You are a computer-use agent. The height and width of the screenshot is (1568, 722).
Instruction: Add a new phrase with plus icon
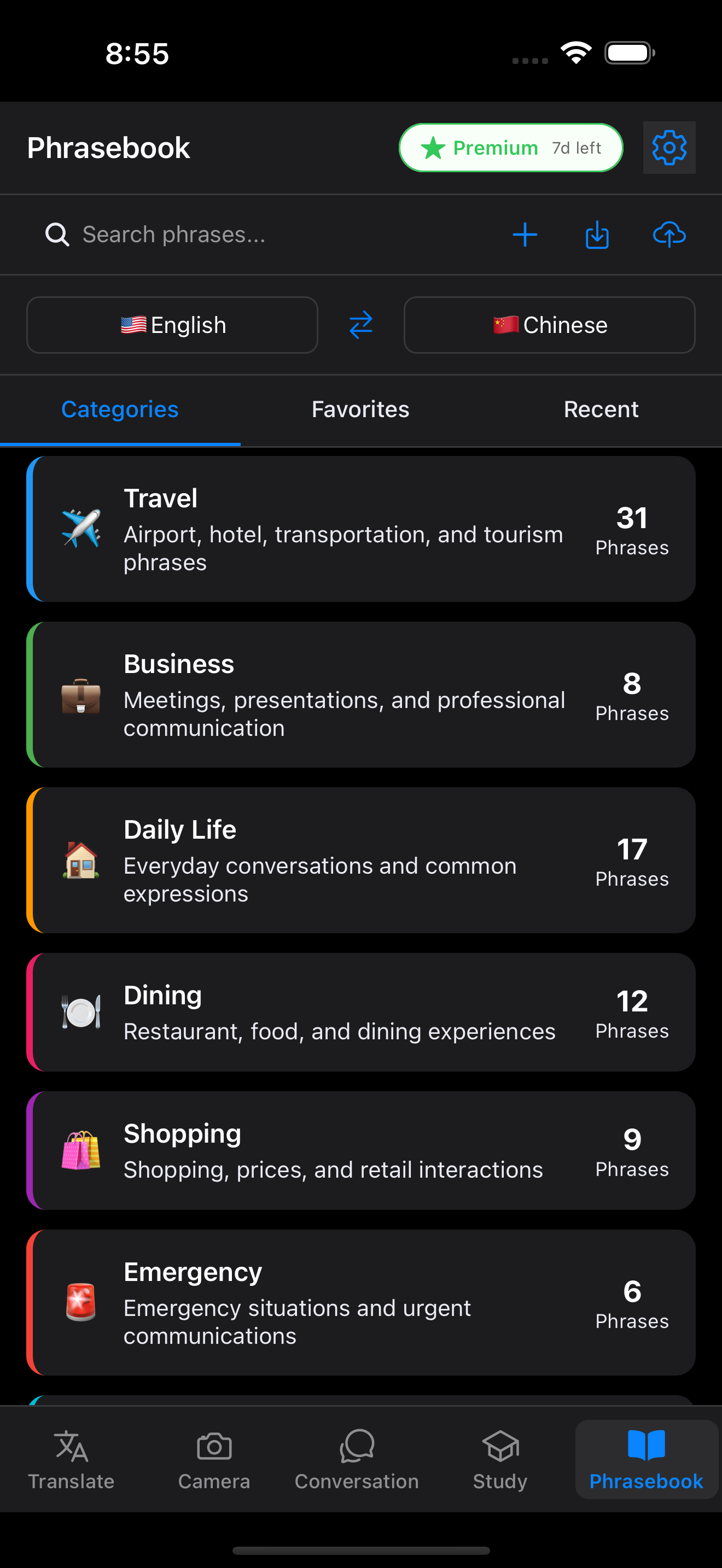click(x=524, y=235)
